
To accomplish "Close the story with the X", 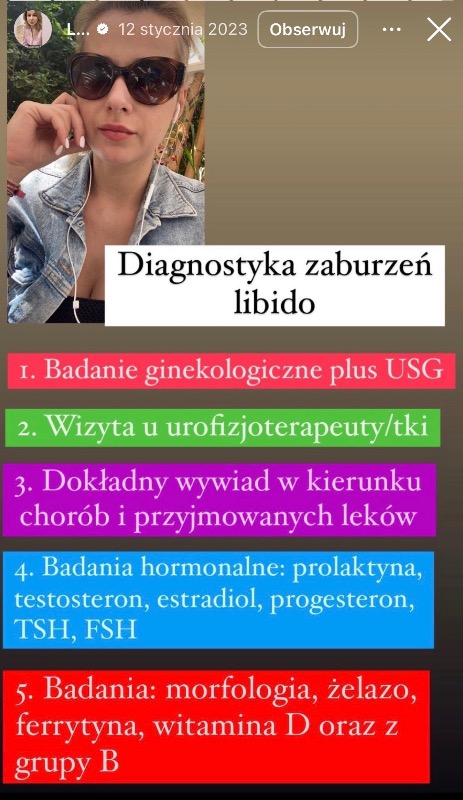I will pyautogui.click(x=439, y=30).
